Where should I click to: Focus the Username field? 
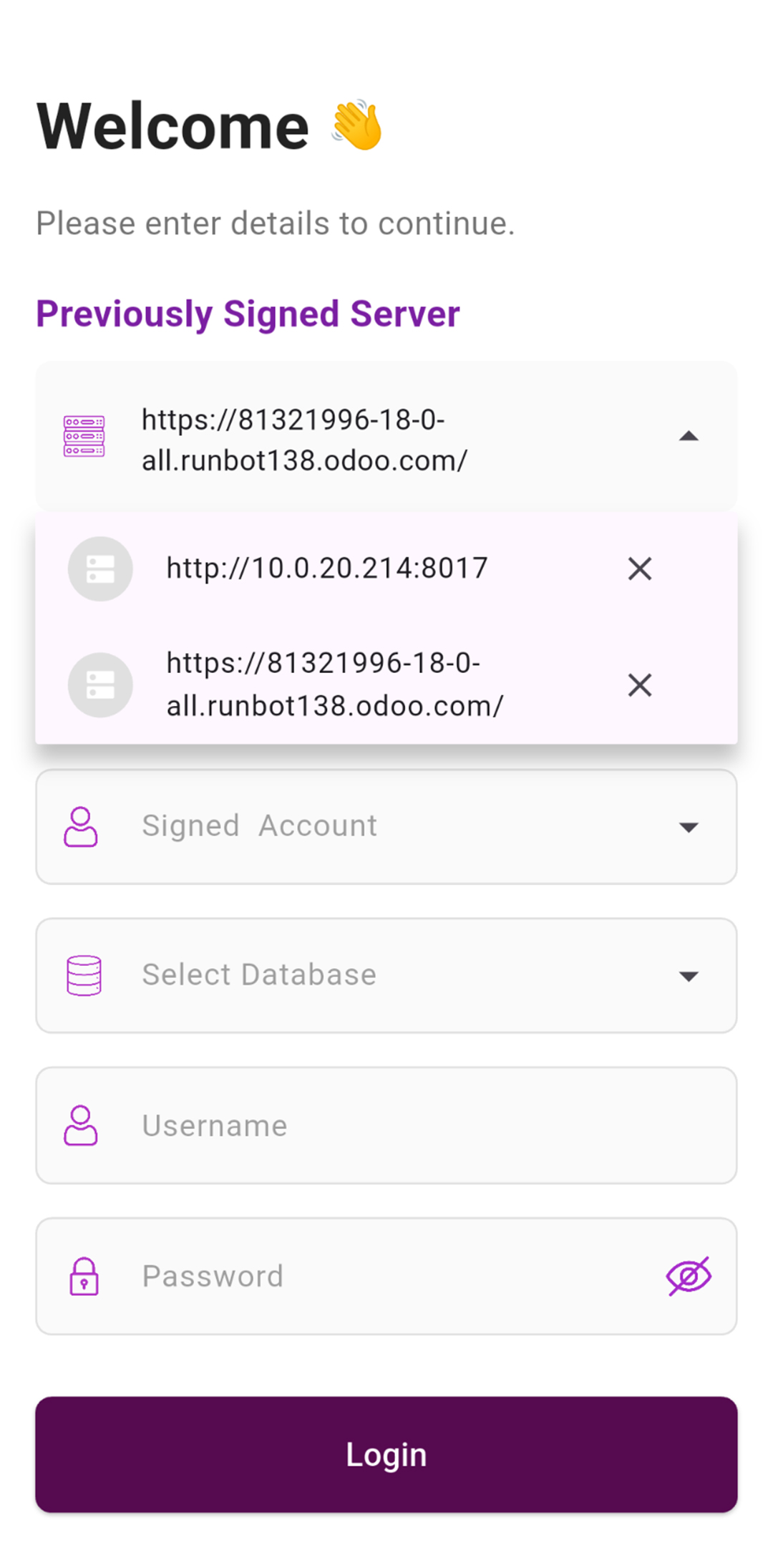386,1126
